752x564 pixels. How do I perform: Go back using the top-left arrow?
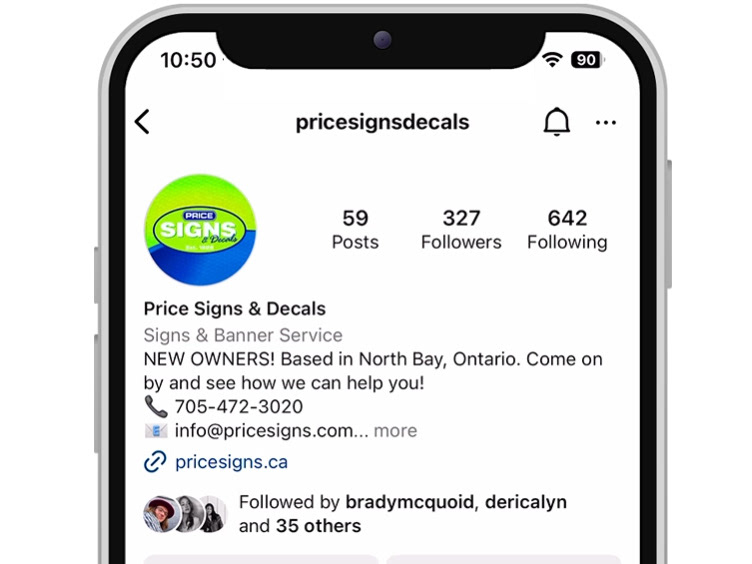click(142, 122)
